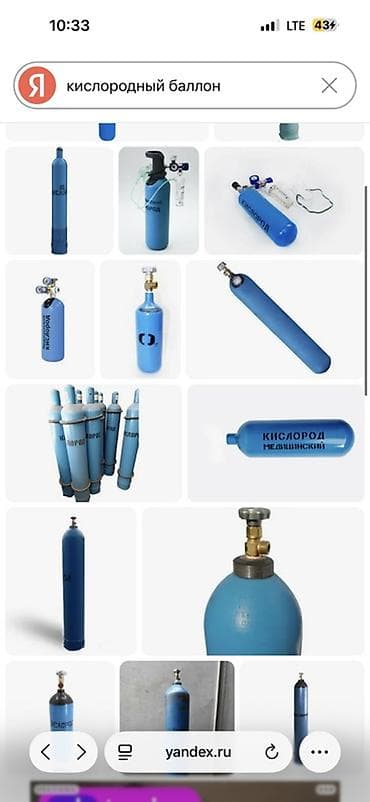Tap the search field with "кислородный баллон"
Screen dimensions: 370x802
(x=184, y=85)
